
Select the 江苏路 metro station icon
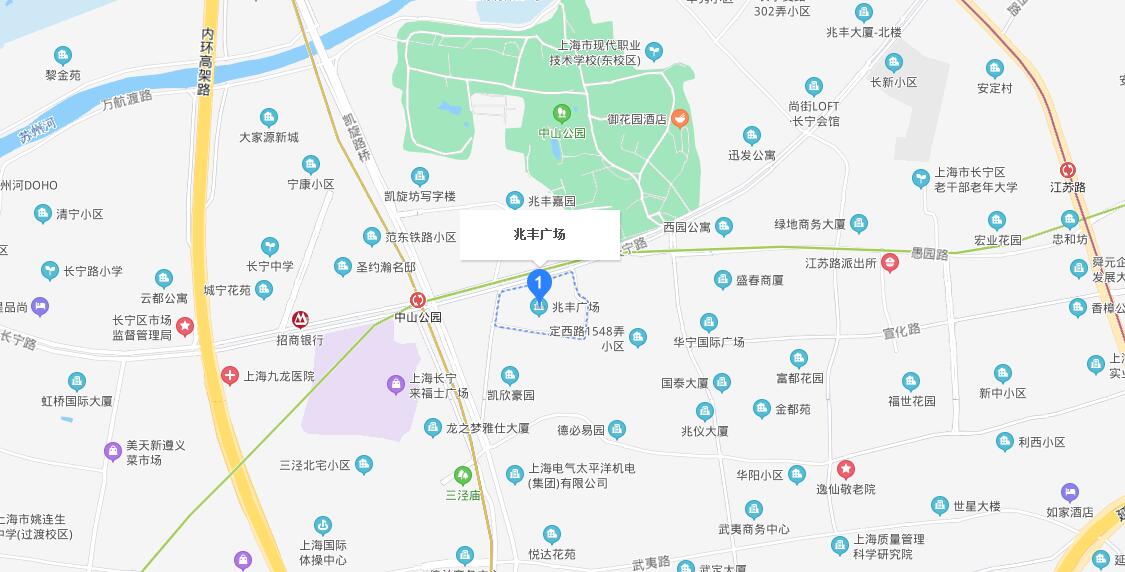(x=1068, y=170)
